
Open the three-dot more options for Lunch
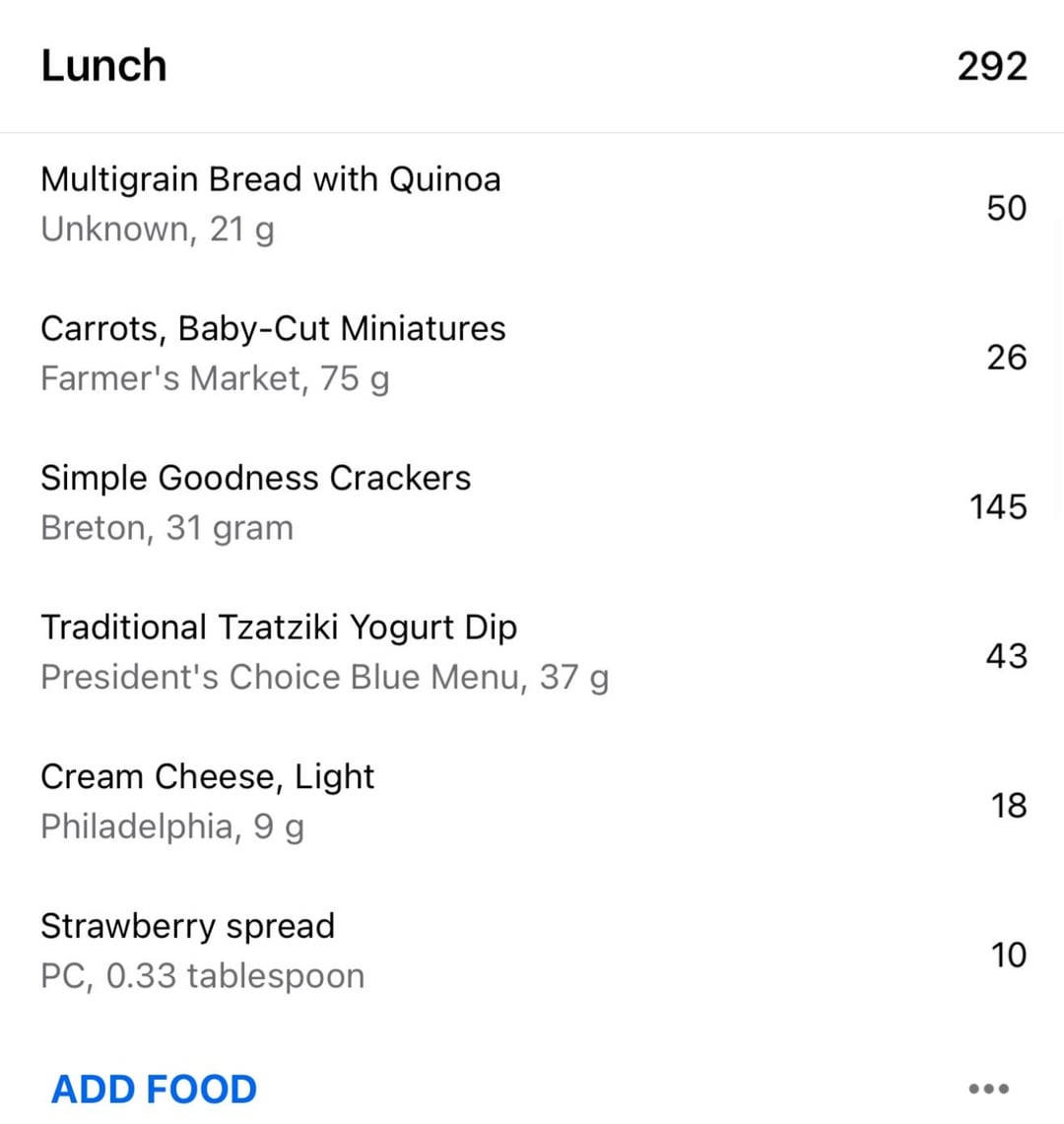point(989,1089)
